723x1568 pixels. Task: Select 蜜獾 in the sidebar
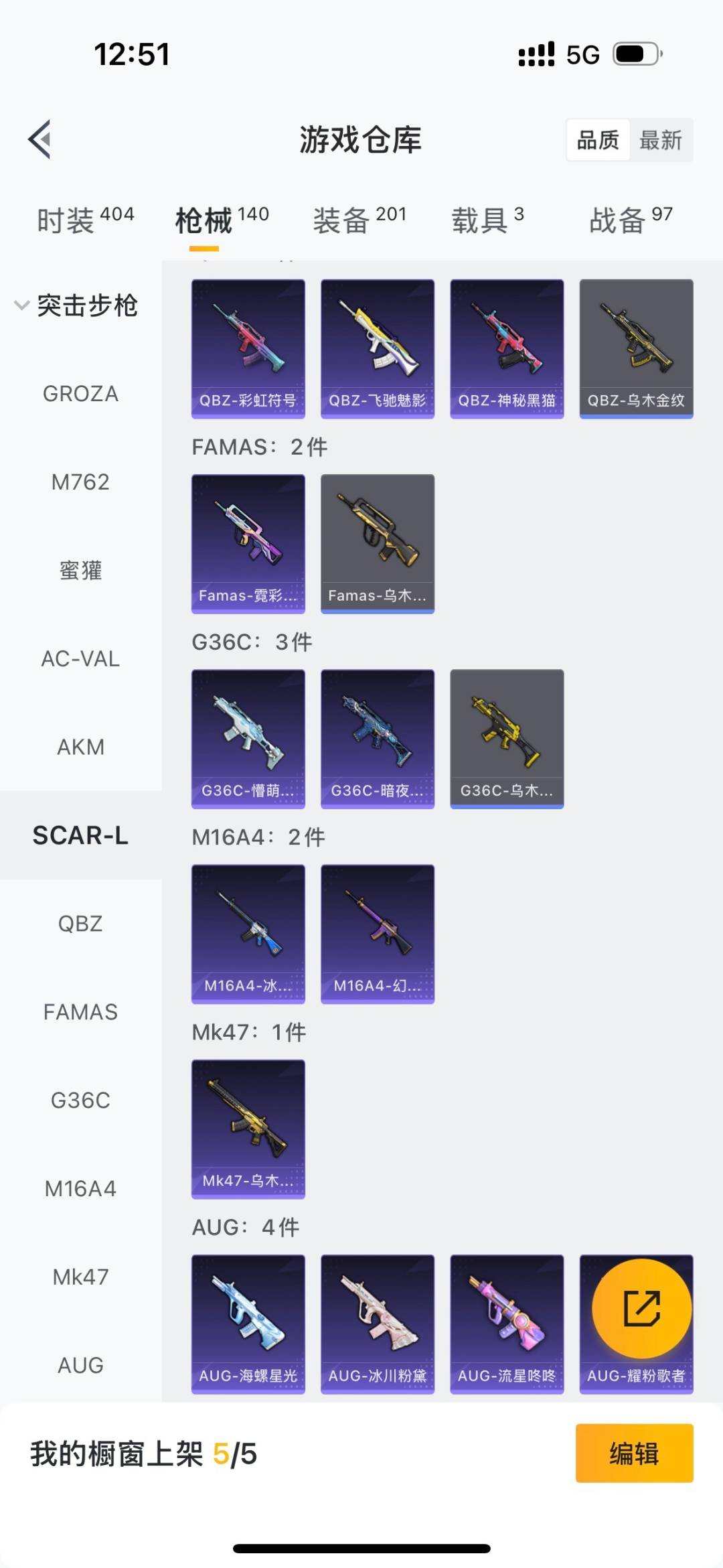[x=80, y=571]
